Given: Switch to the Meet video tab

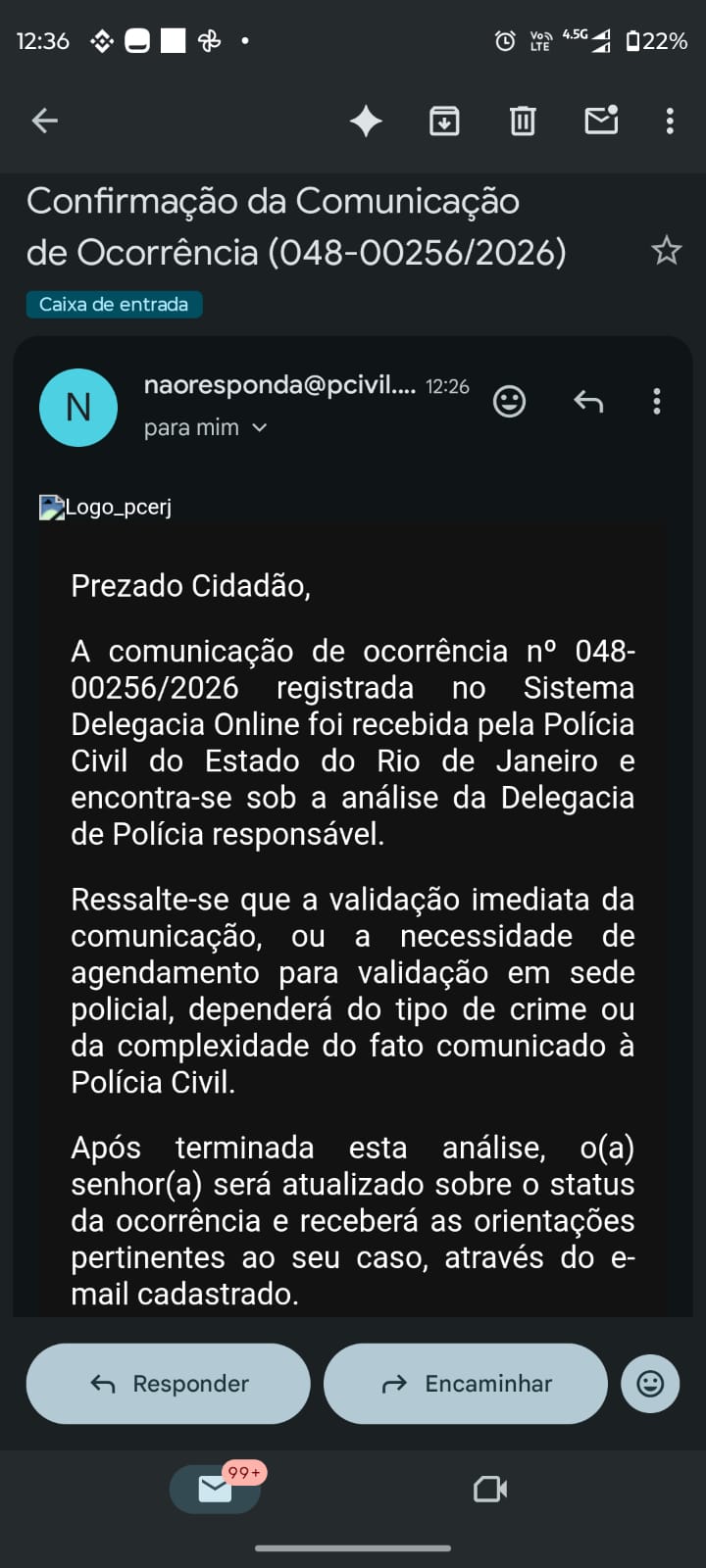Looking at the screenshot, I should (x=490, y=1490).
